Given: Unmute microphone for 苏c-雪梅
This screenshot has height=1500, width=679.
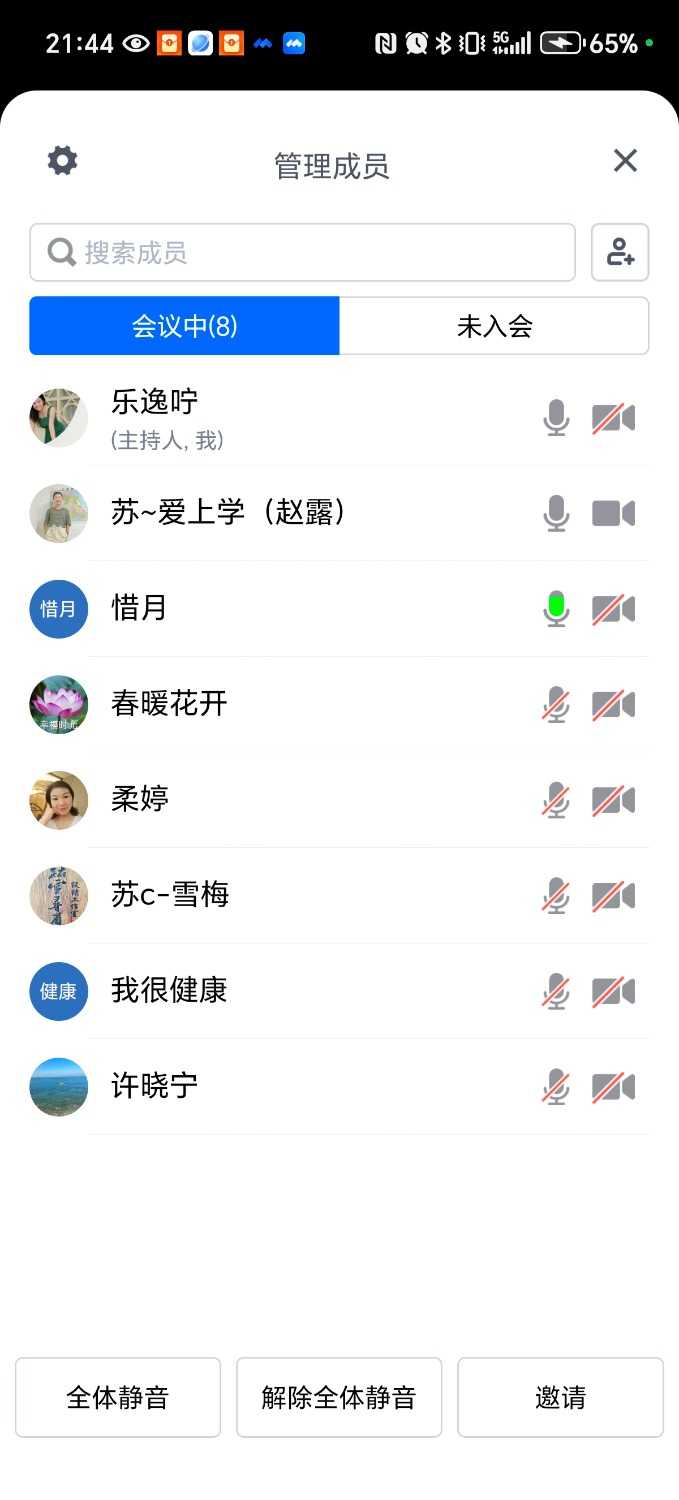Looking at the screenshot, I should coord(556,896).
